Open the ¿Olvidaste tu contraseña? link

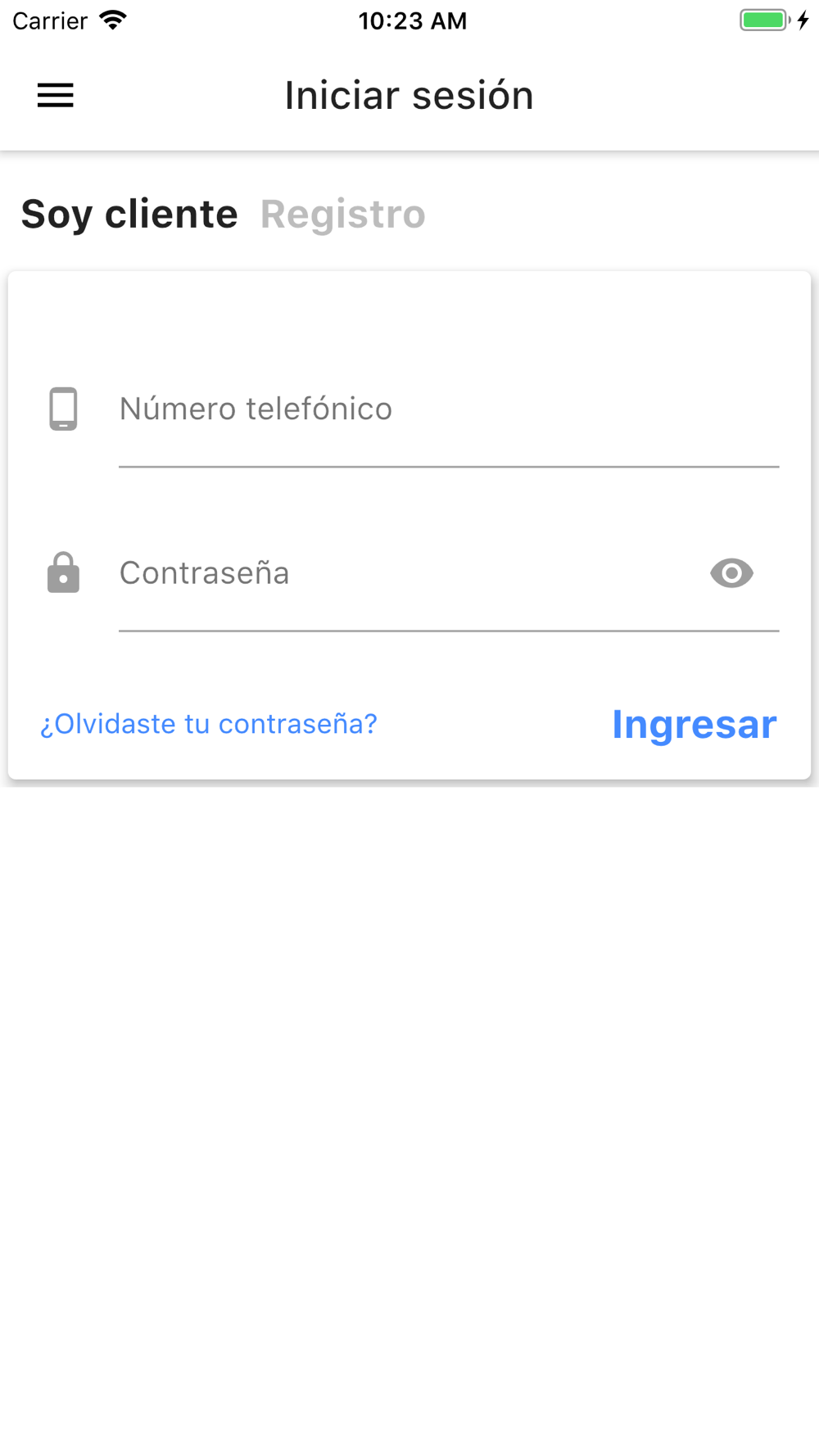tap(209, 724)
